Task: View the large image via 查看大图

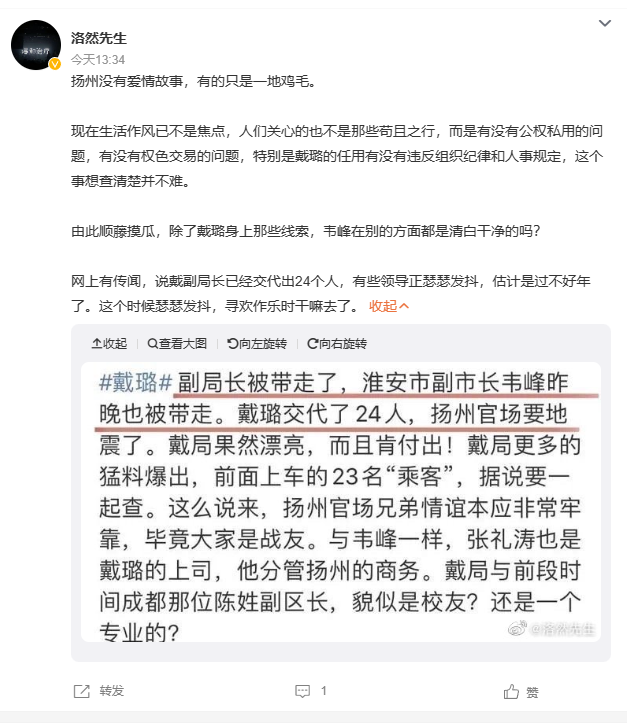Action: 178,343
